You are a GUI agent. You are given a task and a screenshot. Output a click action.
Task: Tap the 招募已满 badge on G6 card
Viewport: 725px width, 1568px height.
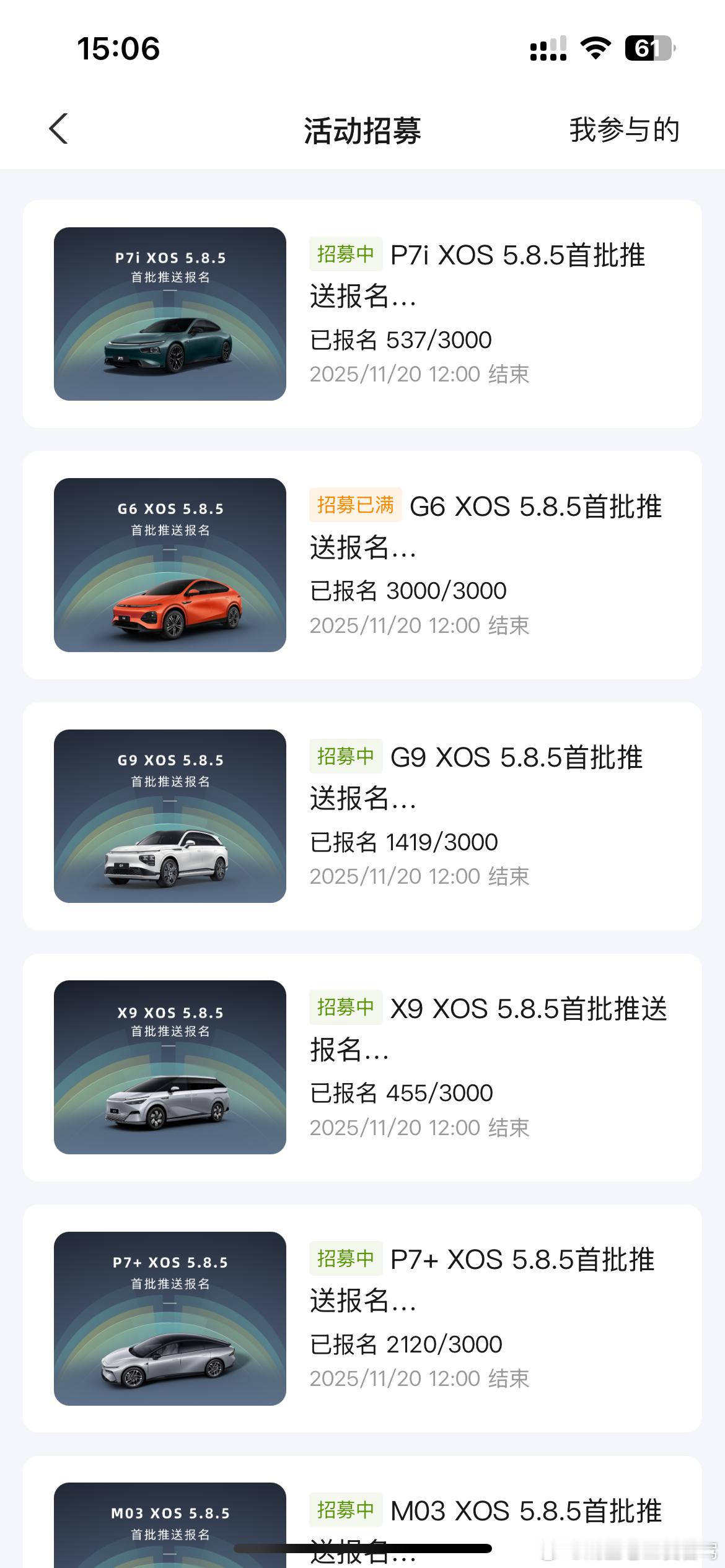pos(355,506)
